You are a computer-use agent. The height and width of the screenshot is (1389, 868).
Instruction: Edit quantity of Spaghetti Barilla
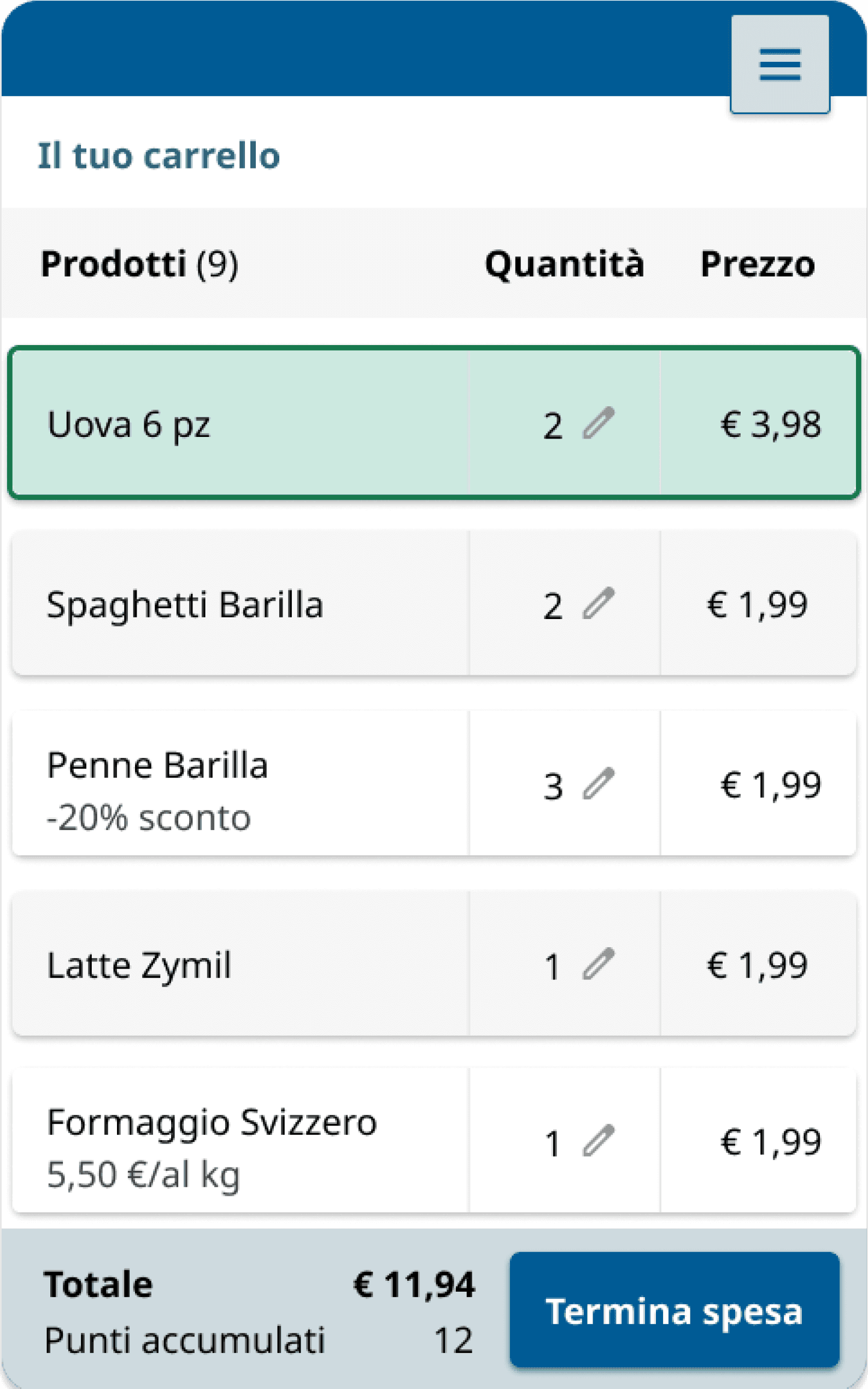point(598,604)
